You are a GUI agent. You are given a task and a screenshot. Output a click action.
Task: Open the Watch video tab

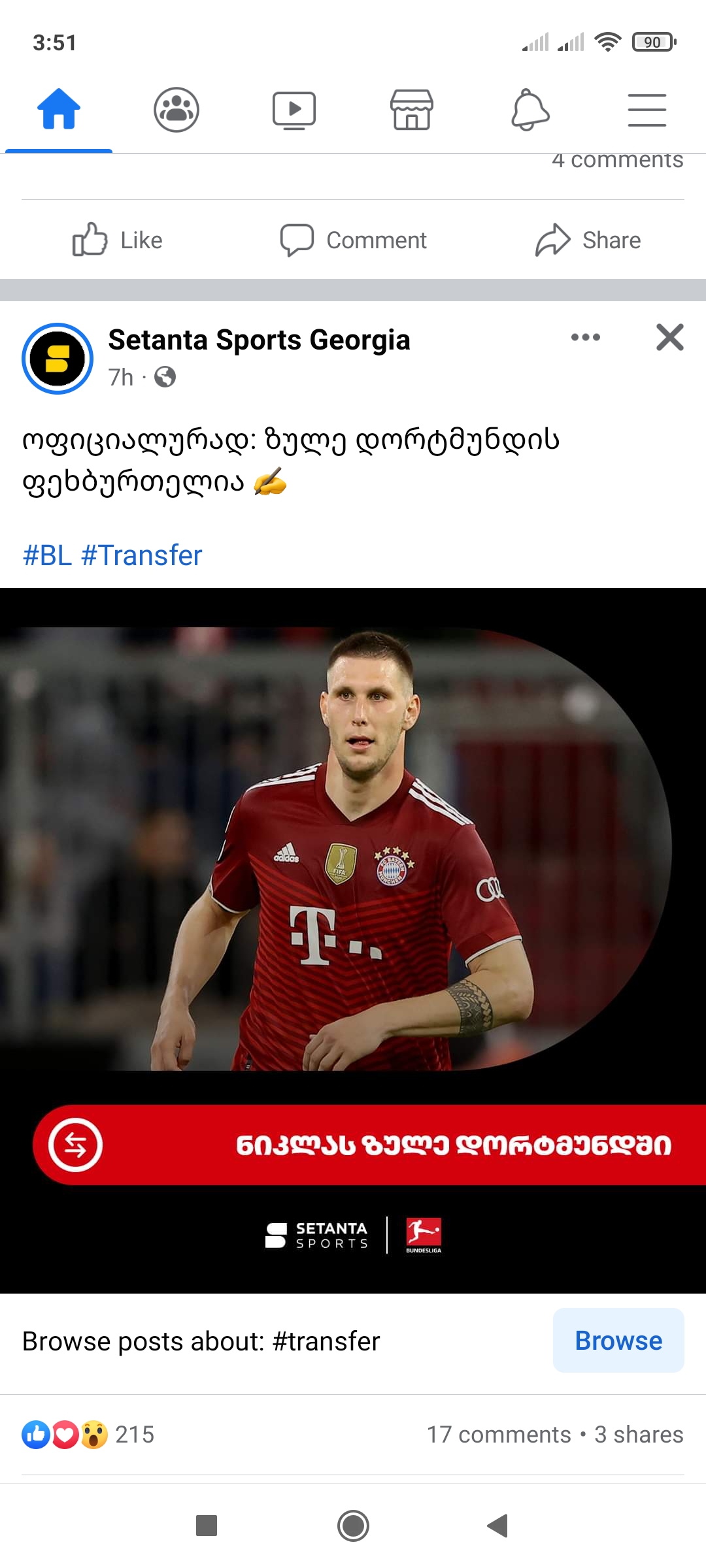[x=294, y=110]
